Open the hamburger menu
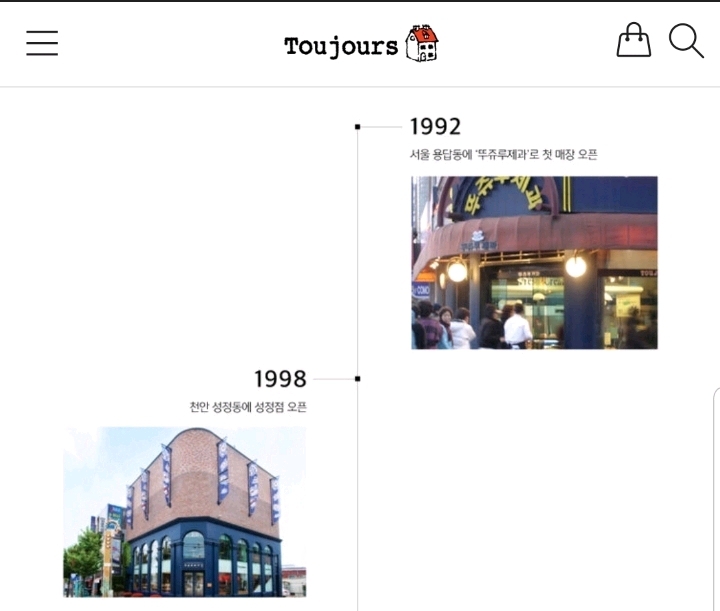The height and width of the screenshot is (611, 720). point(42,43)
